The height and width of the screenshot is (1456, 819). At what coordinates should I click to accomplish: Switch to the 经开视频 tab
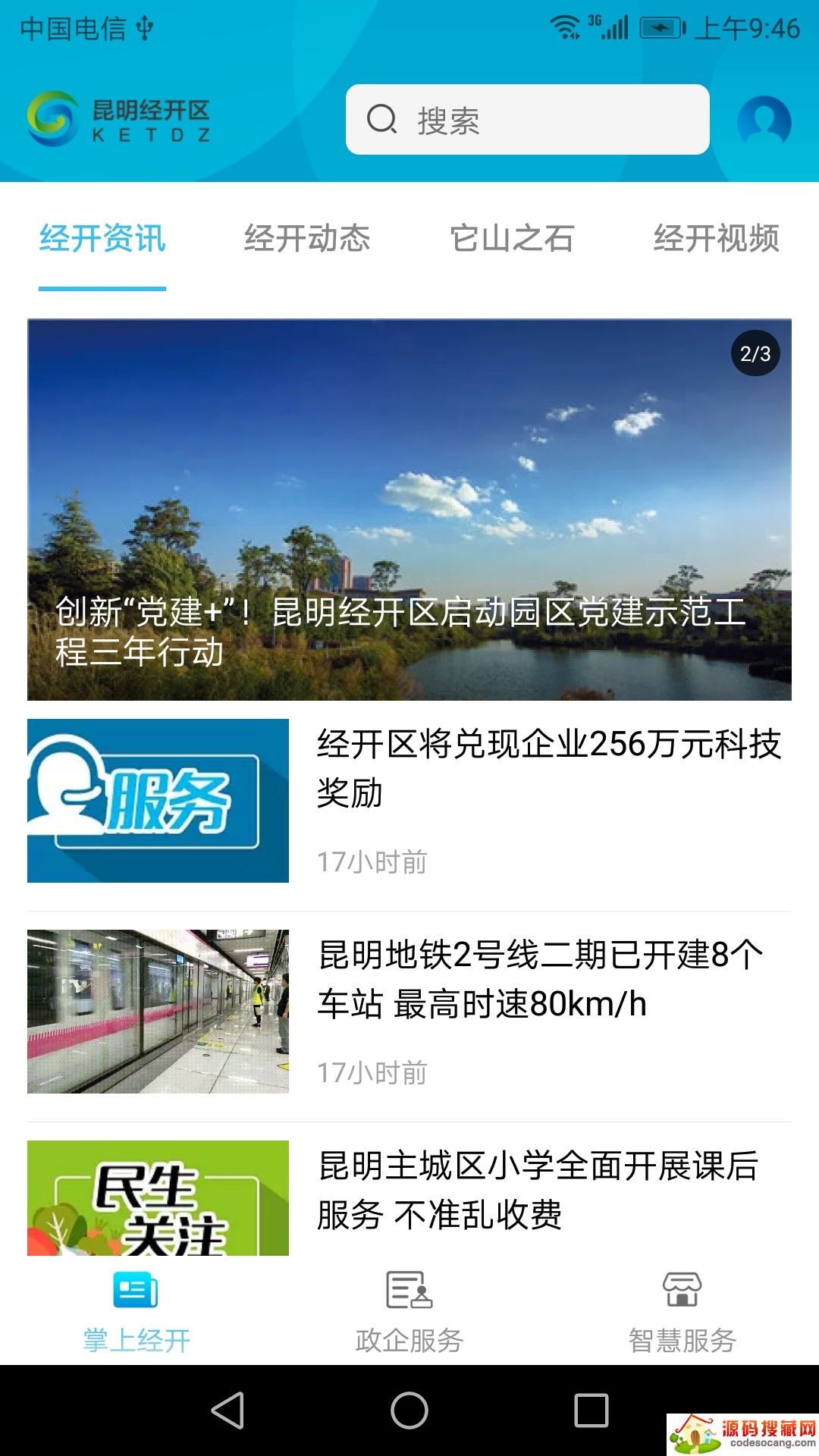coord(716,239)
